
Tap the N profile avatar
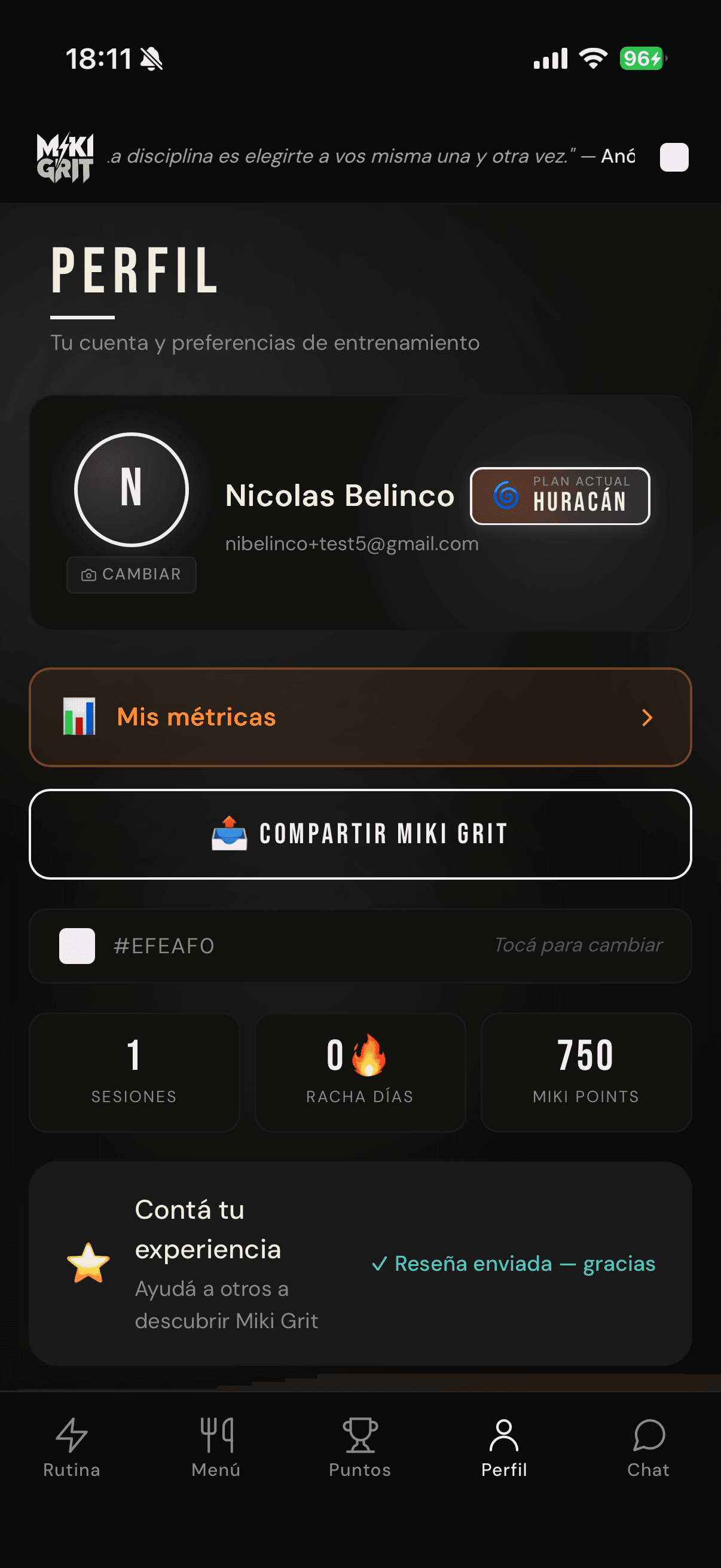tap(132, 489)
